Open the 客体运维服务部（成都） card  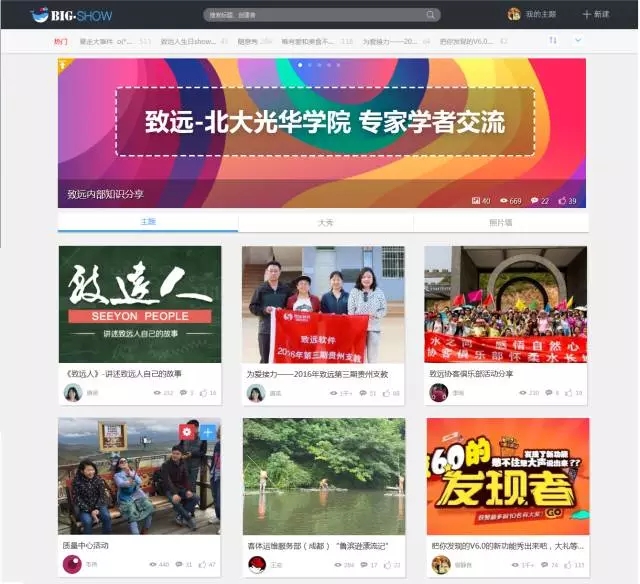point(323,476)
